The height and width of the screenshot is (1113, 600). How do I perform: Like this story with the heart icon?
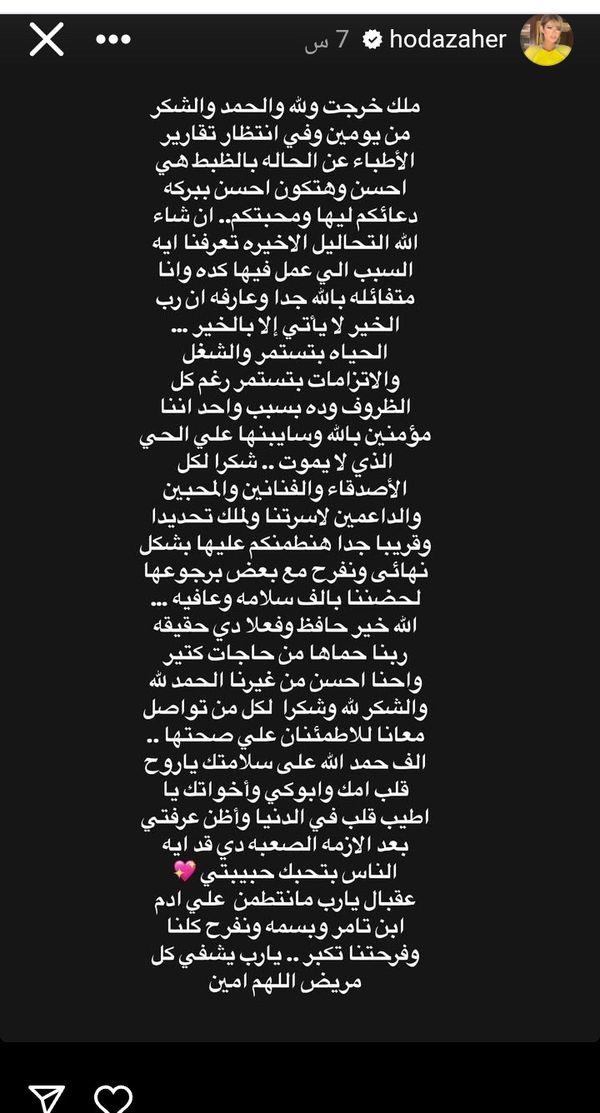click(114, 1099)
